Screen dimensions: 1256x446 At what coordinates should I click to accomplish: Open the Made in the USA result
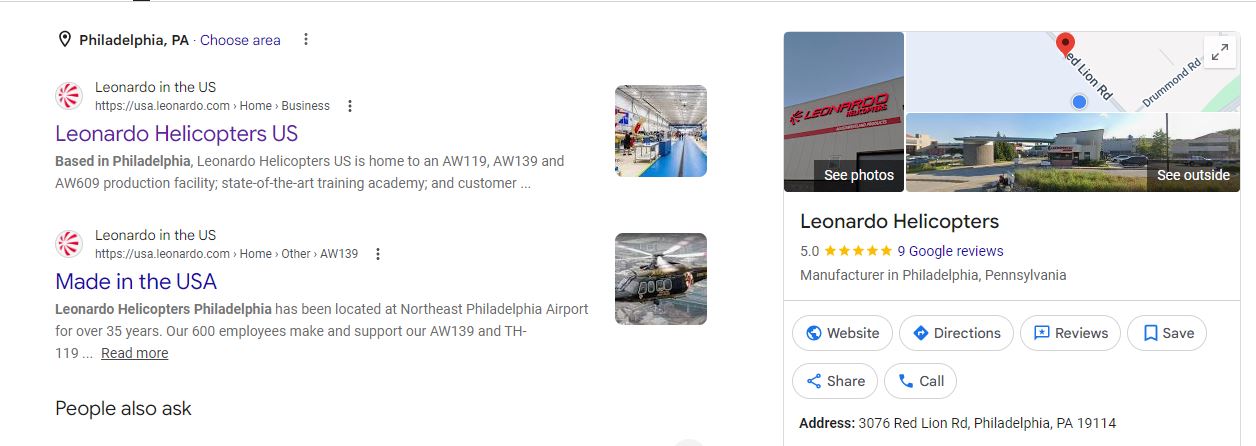pos(136,281)
